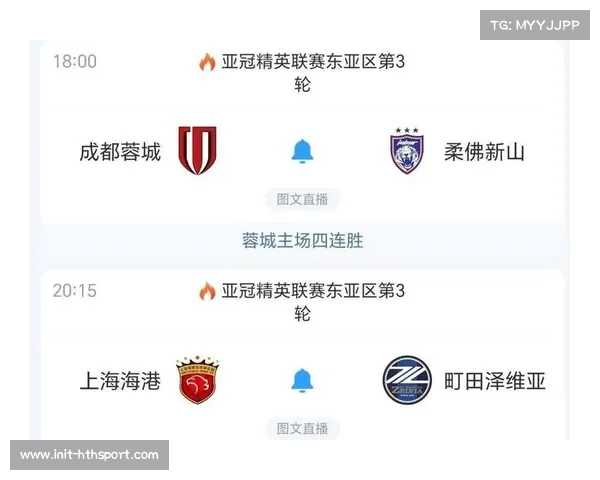The width and height of the screenshot is (600, 480).
Task: Enable reminder bell for Chengdu Rongcheng match
Action: click(x=302, y=152)
